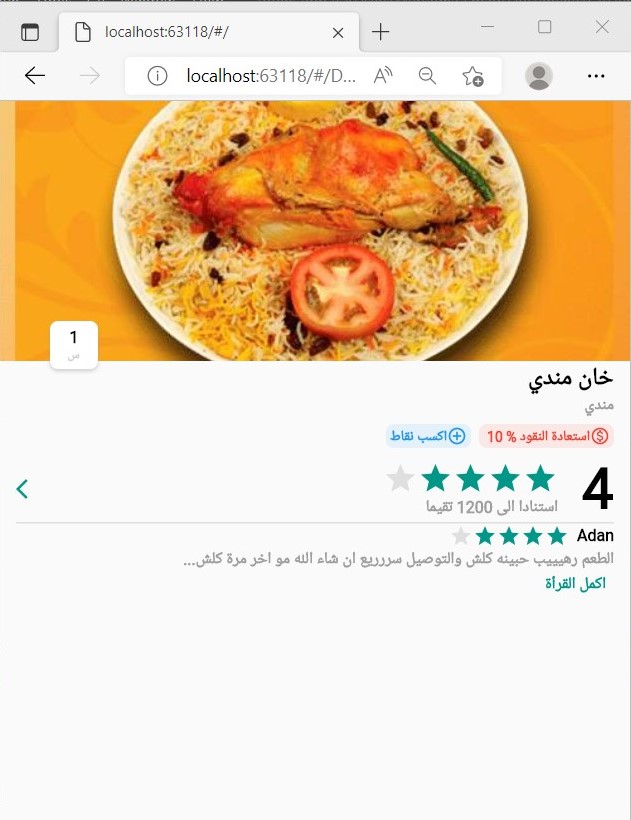
Task: Tap the 'اكمل القراءة' read more link
Action: point(576,583)
